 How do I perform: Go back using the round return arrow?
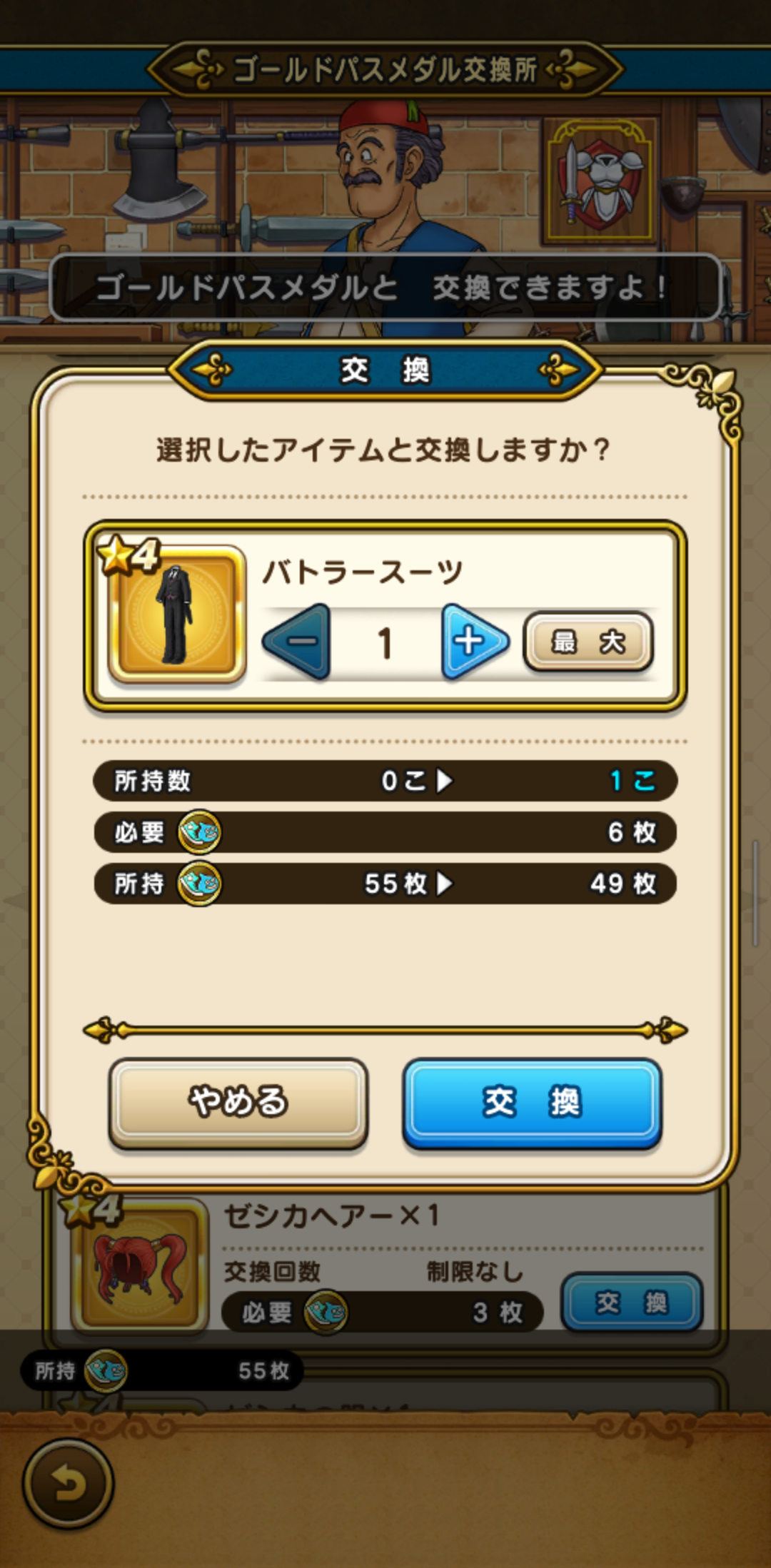pyautogui.click(x=69, y=1484)
